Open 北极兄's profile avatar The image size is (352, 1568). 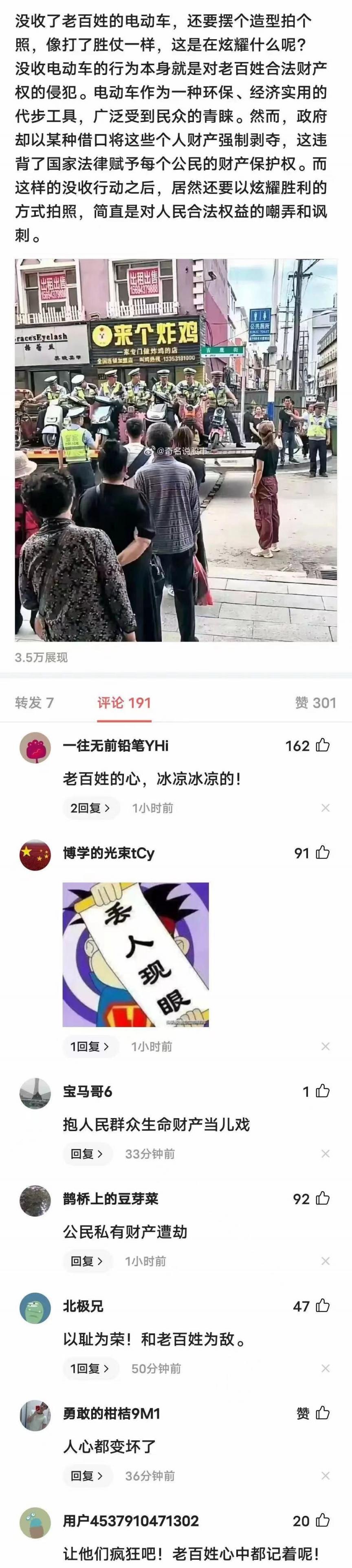[35, 1309]
